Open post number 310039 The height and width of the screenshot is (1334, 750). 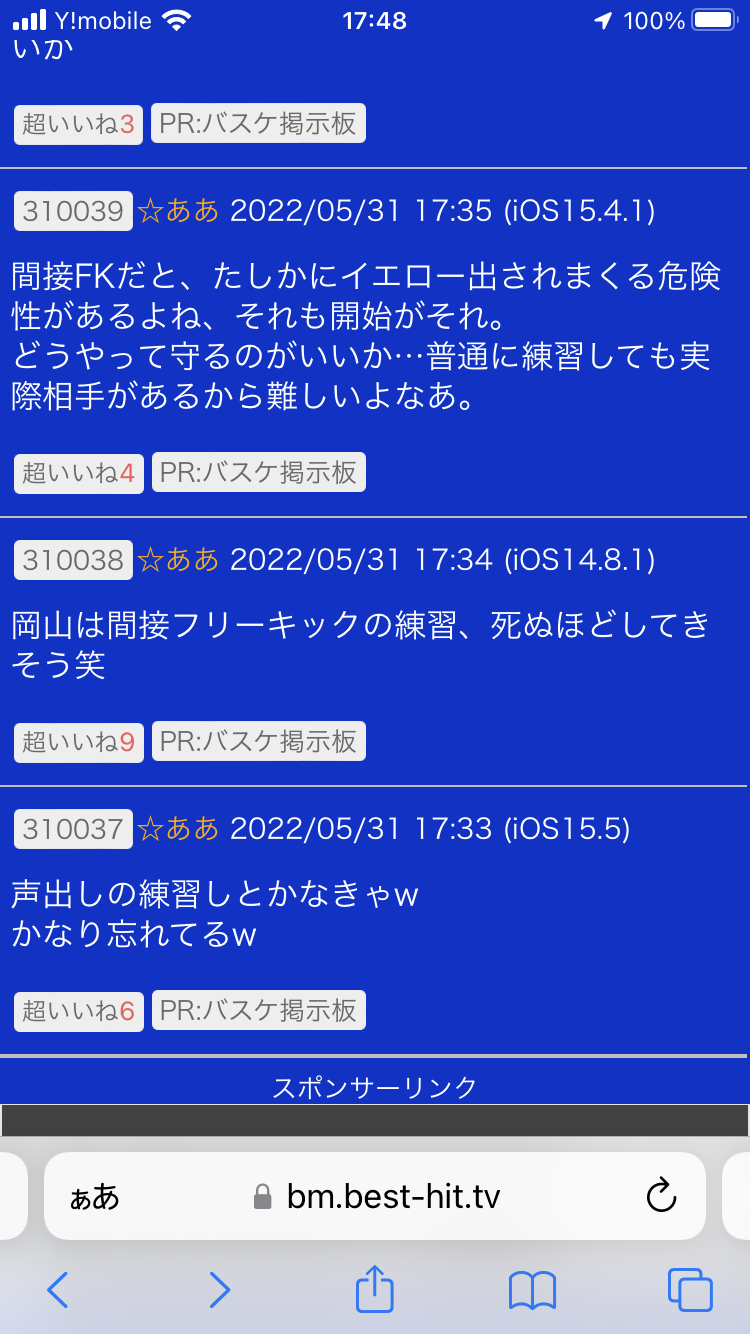coord(73,211)
